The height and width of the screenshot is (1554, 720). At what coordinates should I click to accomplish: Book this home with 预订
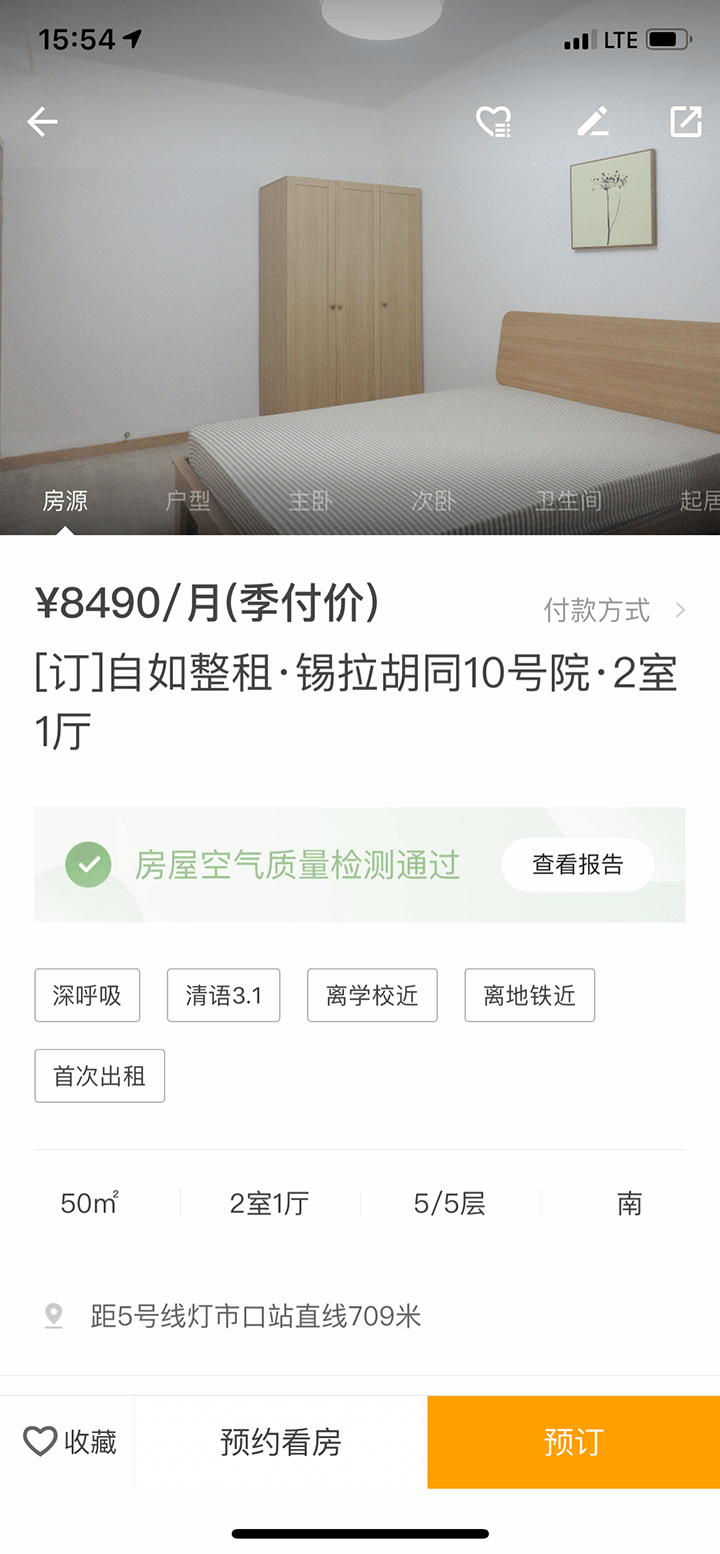(x=573, y=1442)
